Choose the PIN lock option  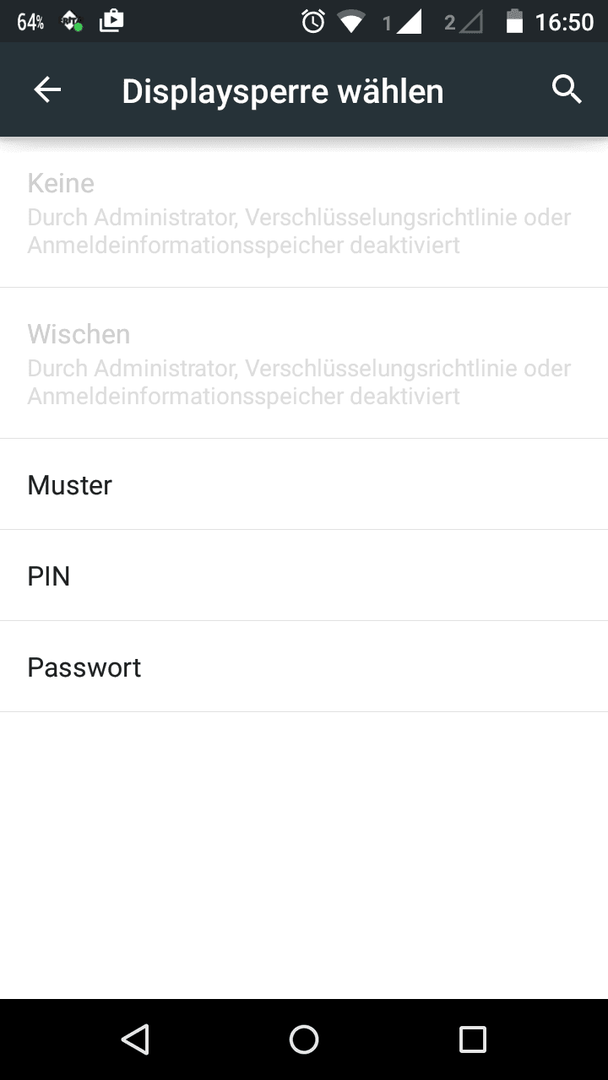click(x=304, y=575)
